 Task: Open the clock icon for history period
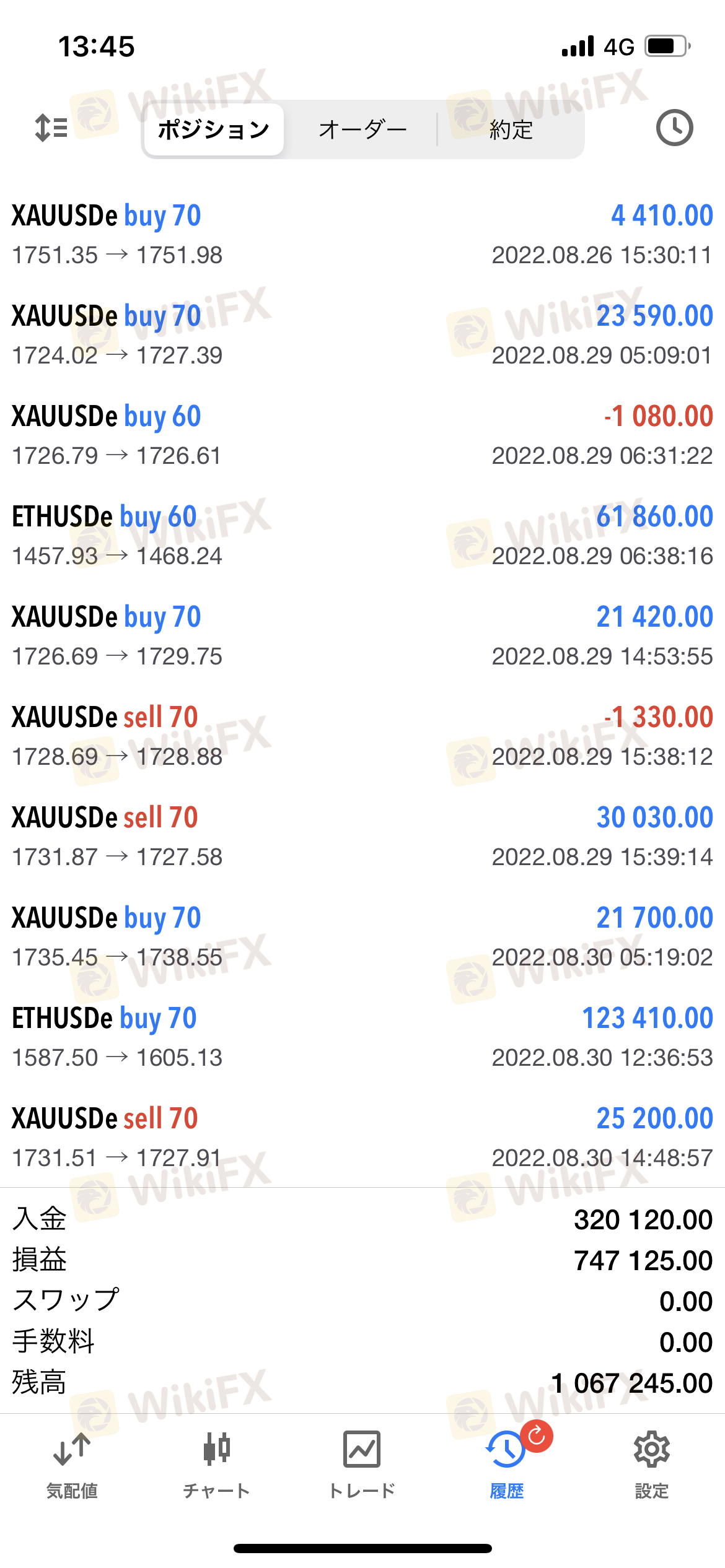(x=674, y=128)
